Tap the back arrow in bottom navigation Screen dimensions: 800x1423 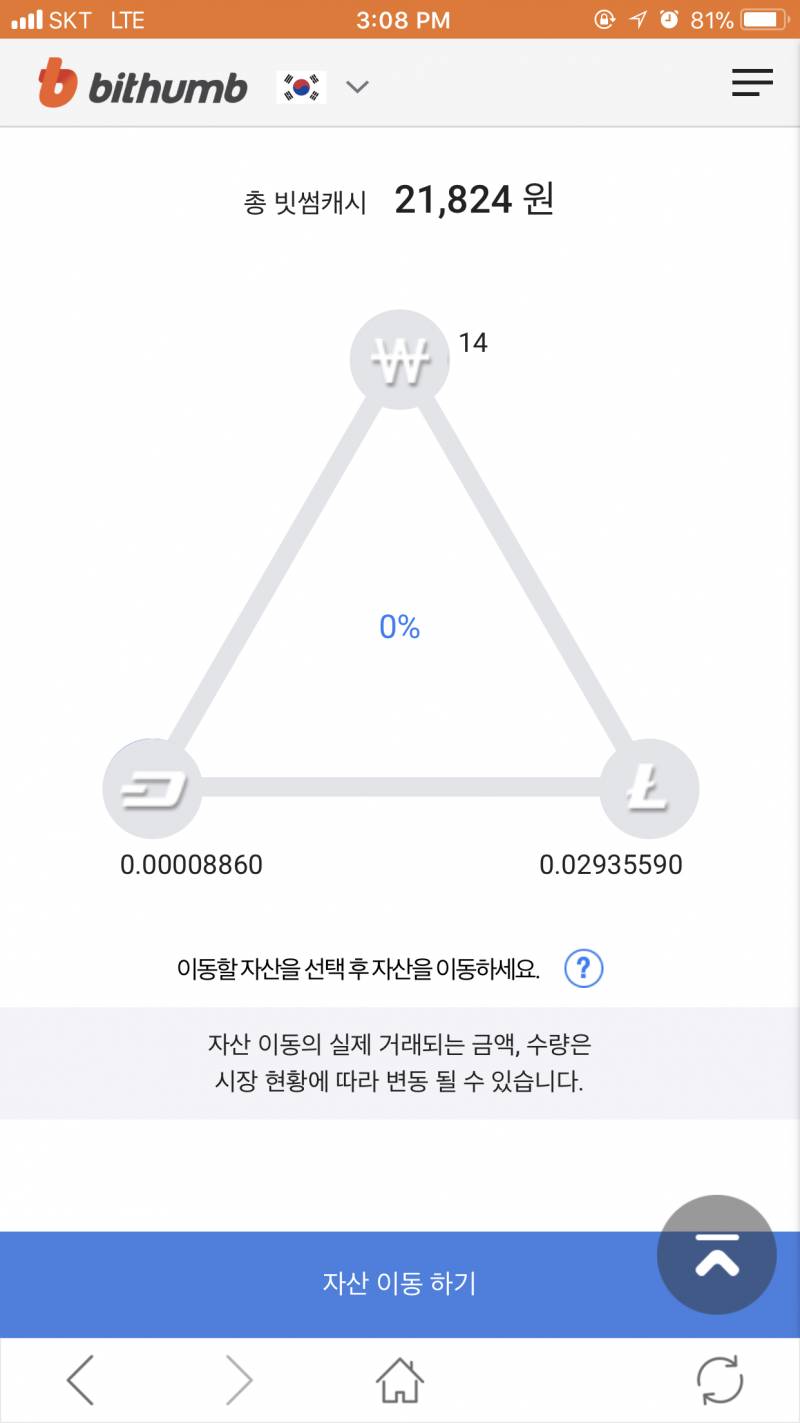[x=80, y=1379]
